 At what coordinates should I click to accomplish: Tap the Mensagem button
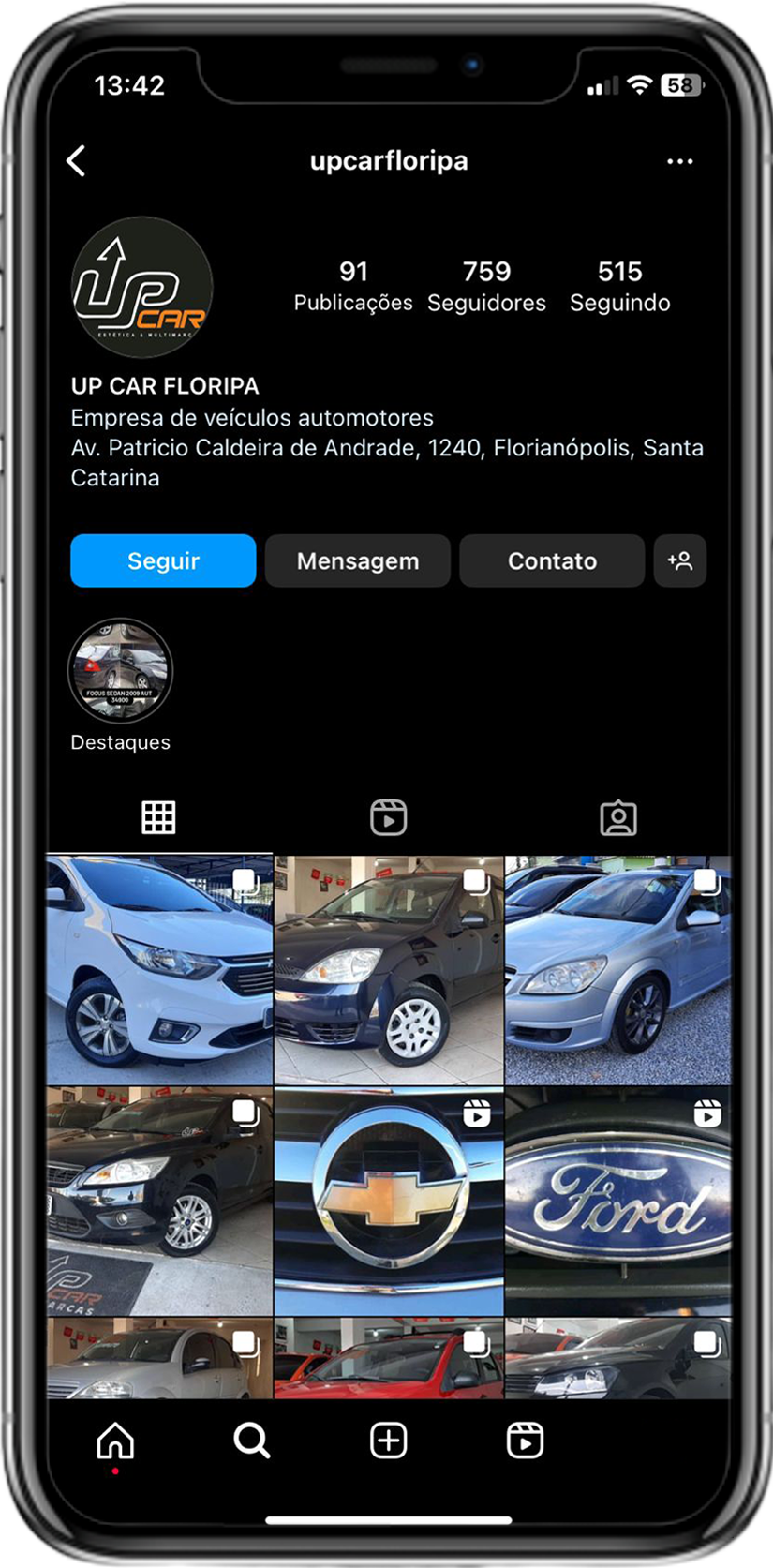(x=357, y=560)
